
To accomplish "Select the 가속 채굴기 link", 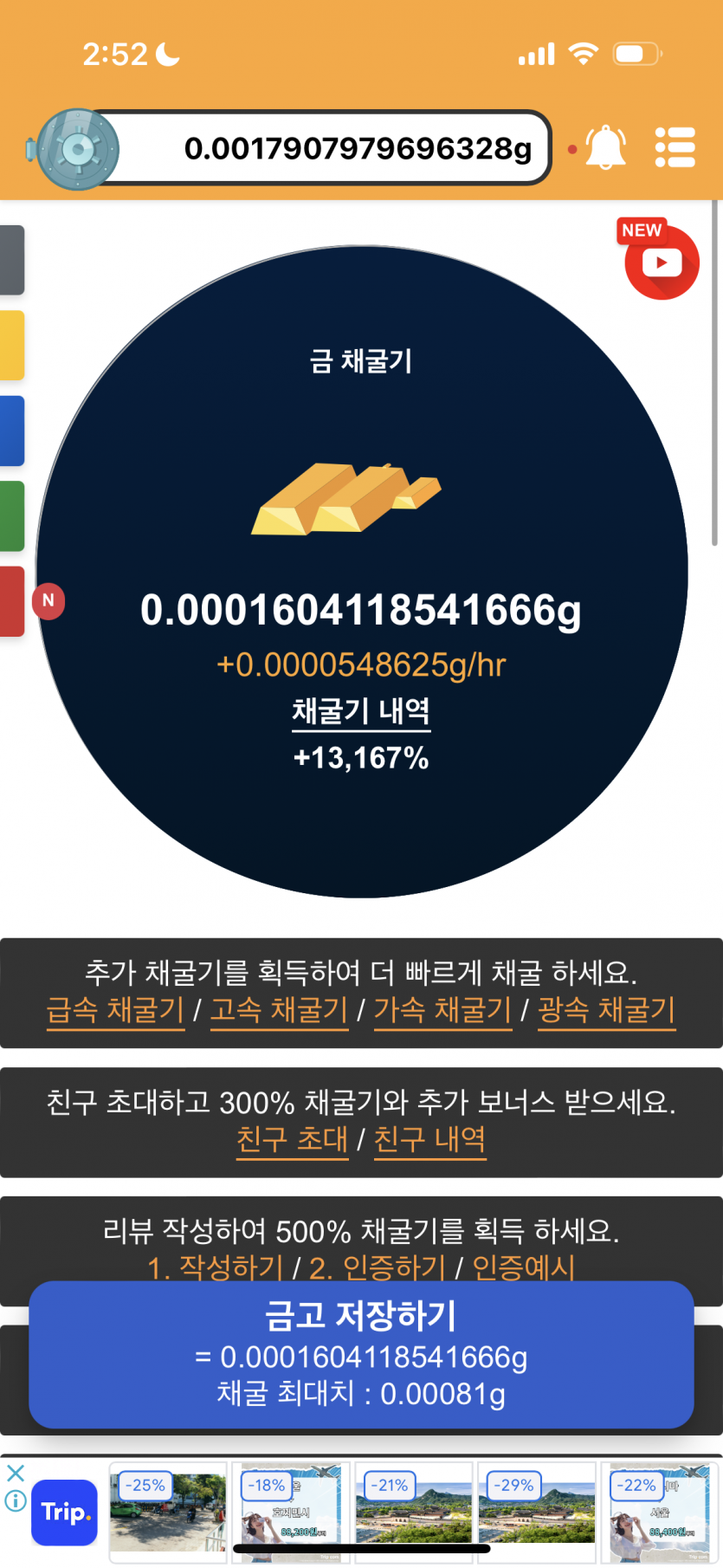I will tap(442, 1010).
